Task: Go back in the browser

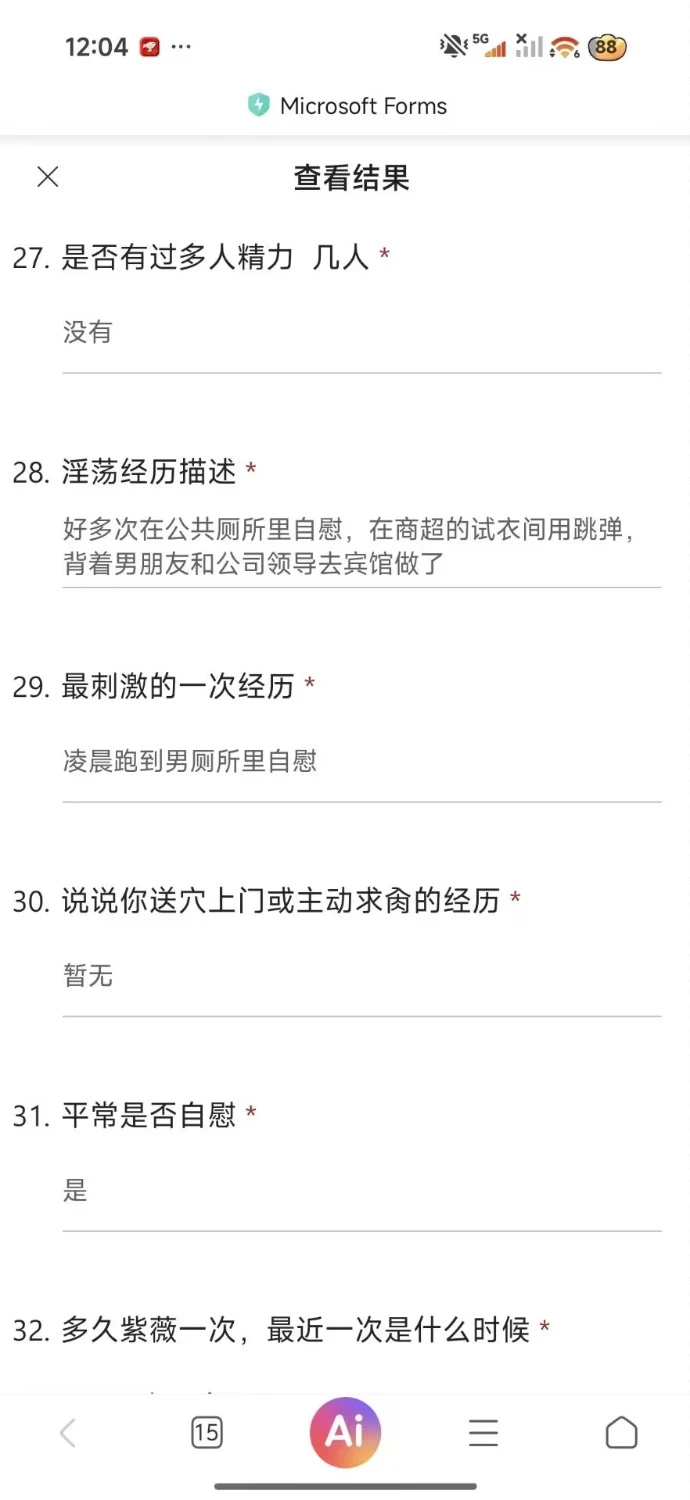Action: pos(67,1433)
